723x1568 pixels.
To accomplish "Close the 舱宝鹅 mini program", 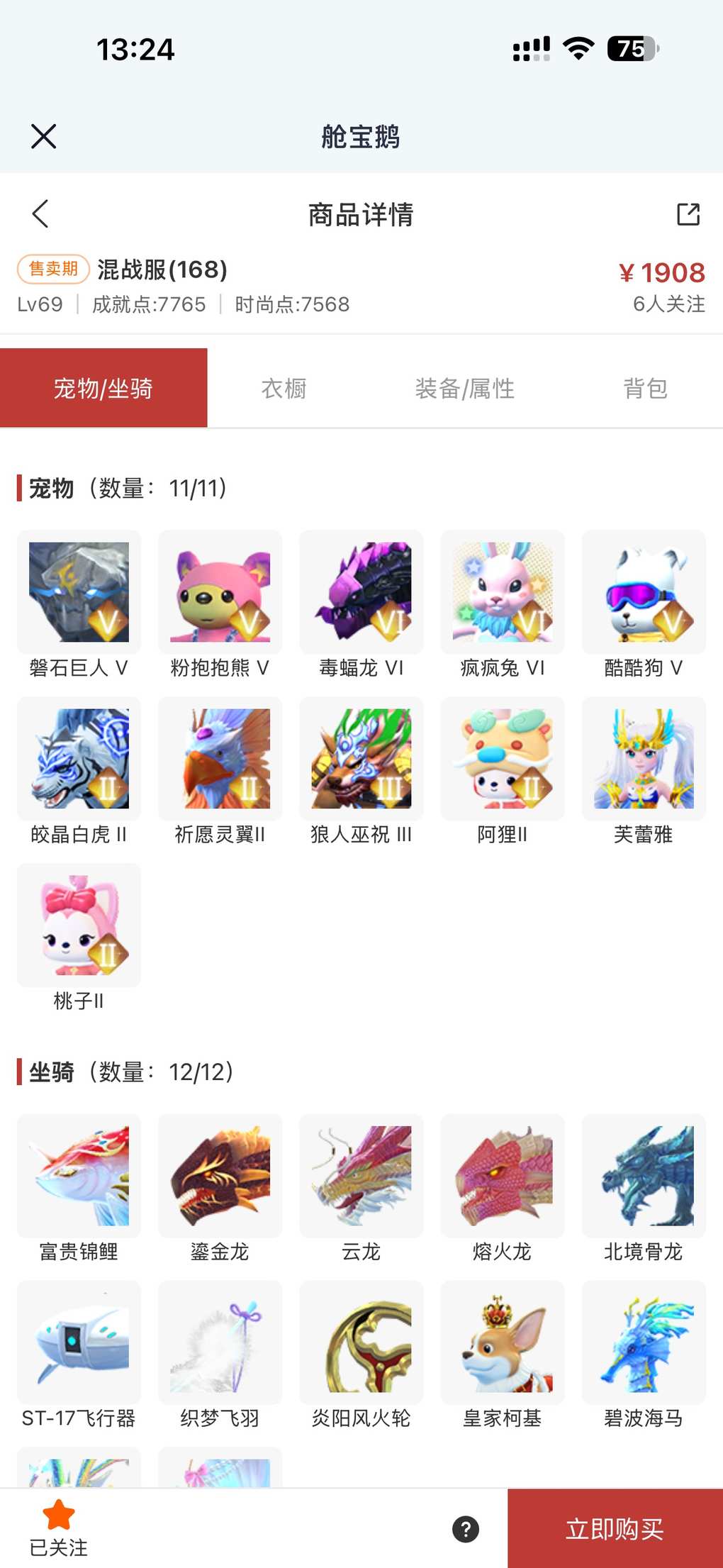I will 44,136.
